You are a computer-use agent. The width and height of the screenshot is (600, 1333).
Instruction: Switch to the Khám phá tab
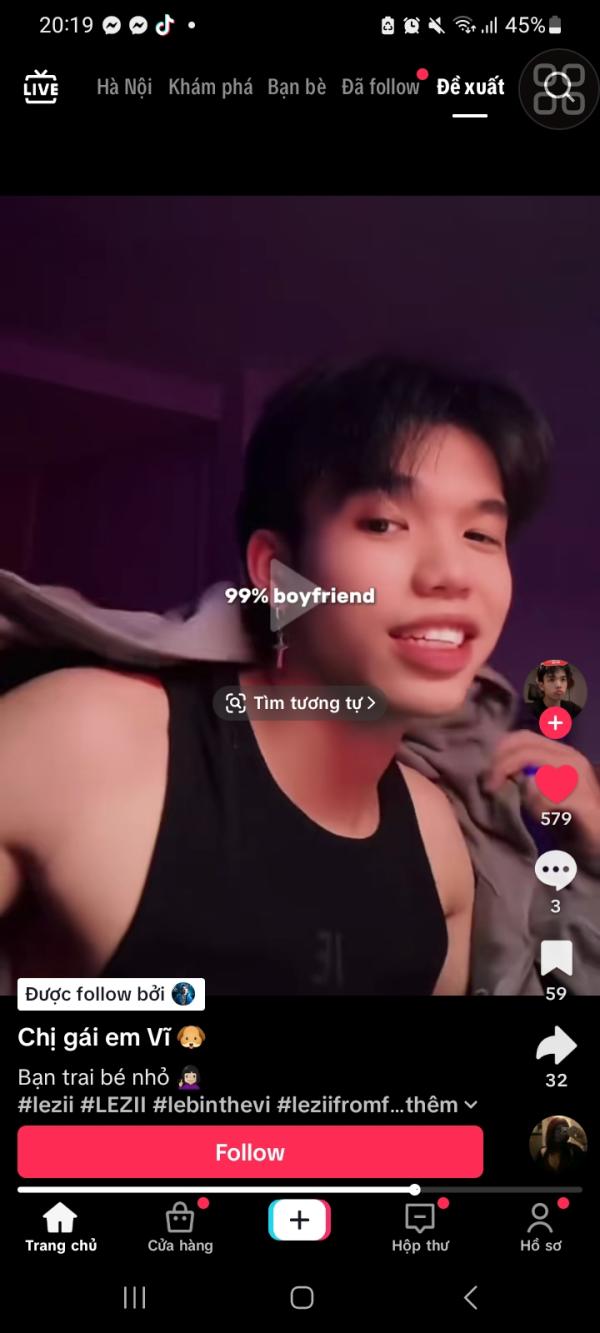(x=210, y=87)
